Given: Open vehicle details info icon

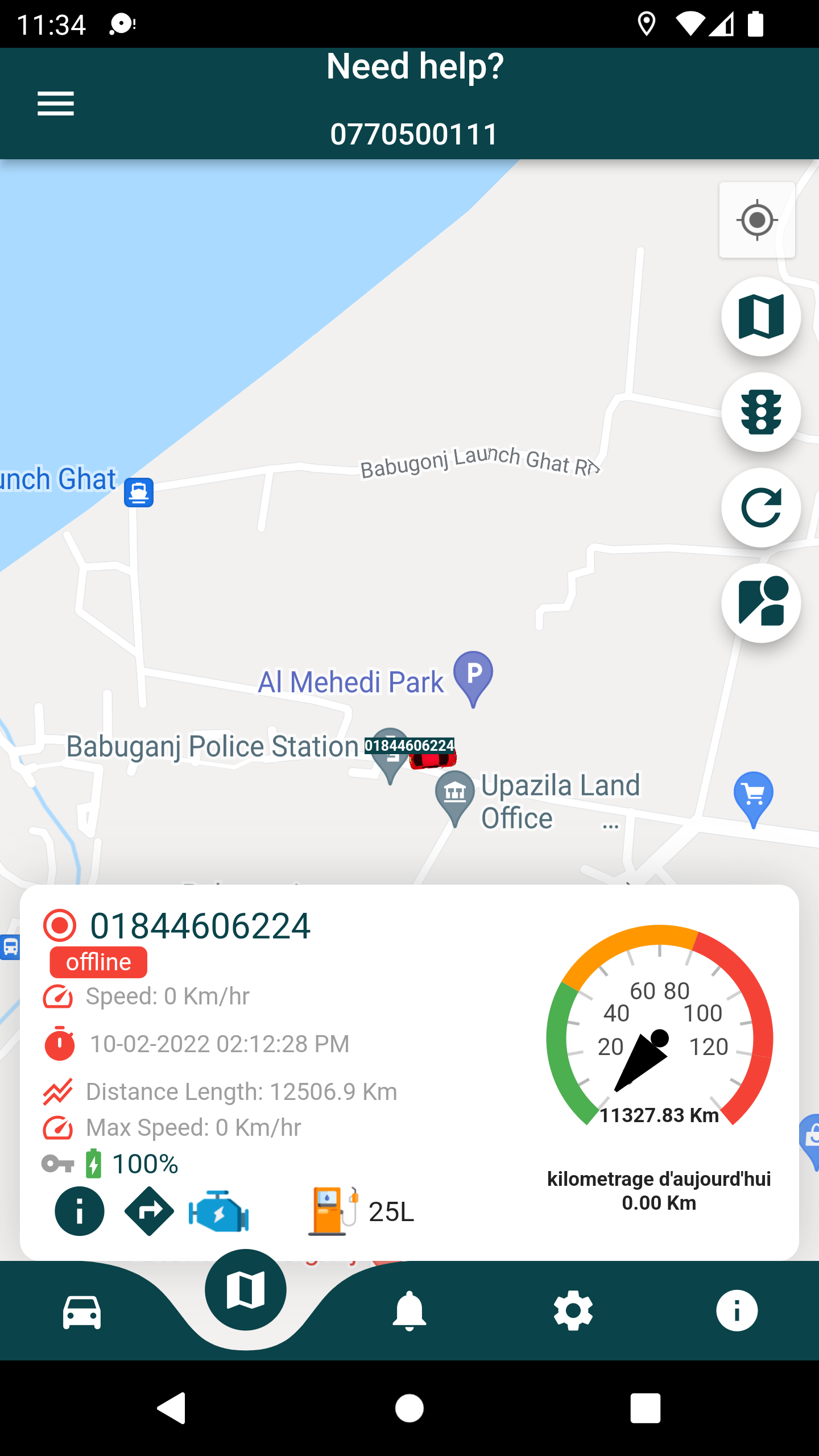Looking at the screenshot, I should tap(80, 1211).
